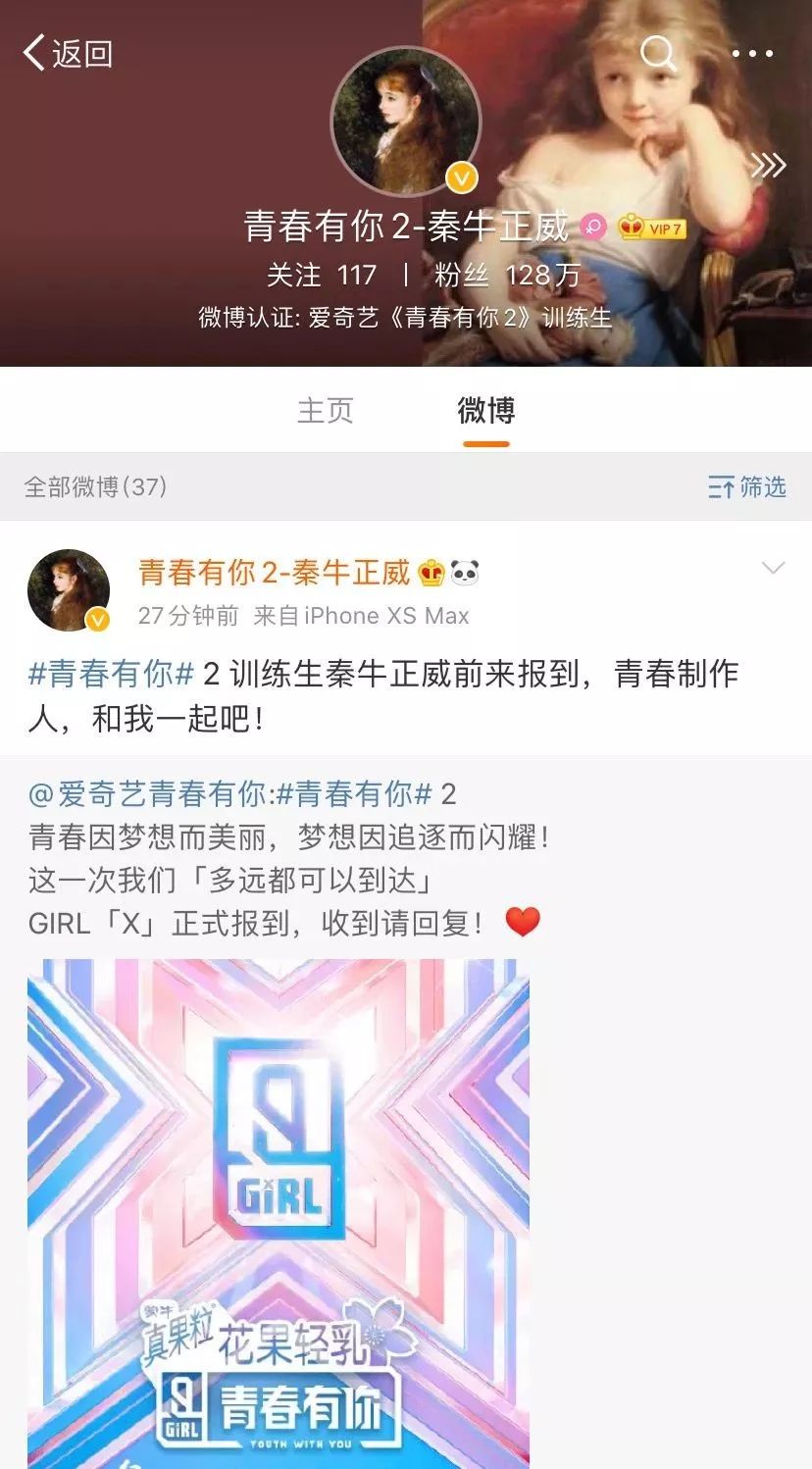The image size is (812, 1469).
Task: Open the search magnifier icon
Action: (658, 53)
